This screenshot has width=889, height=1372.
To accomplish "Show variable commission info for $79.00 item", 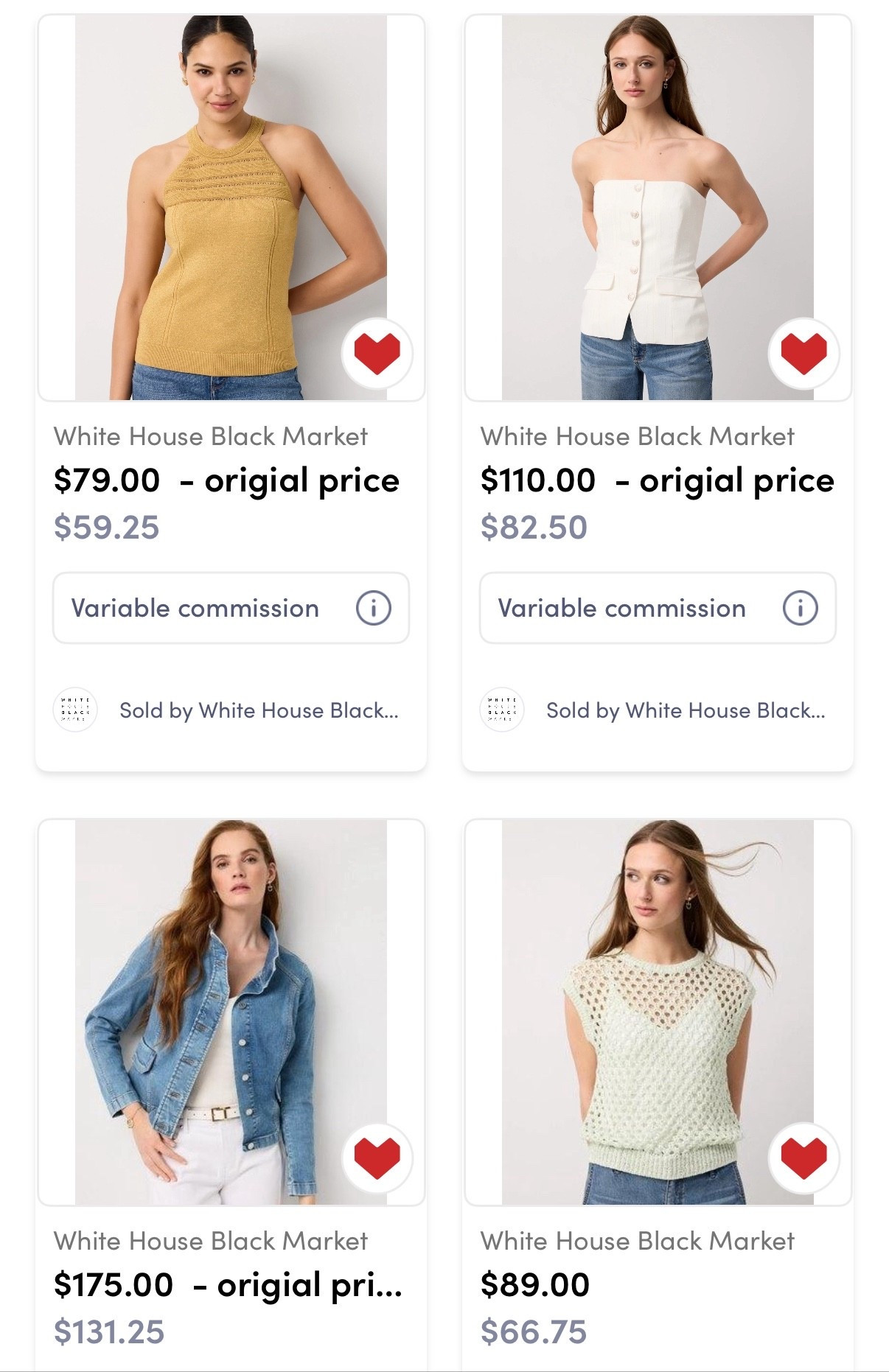I will tap(373, 609).
